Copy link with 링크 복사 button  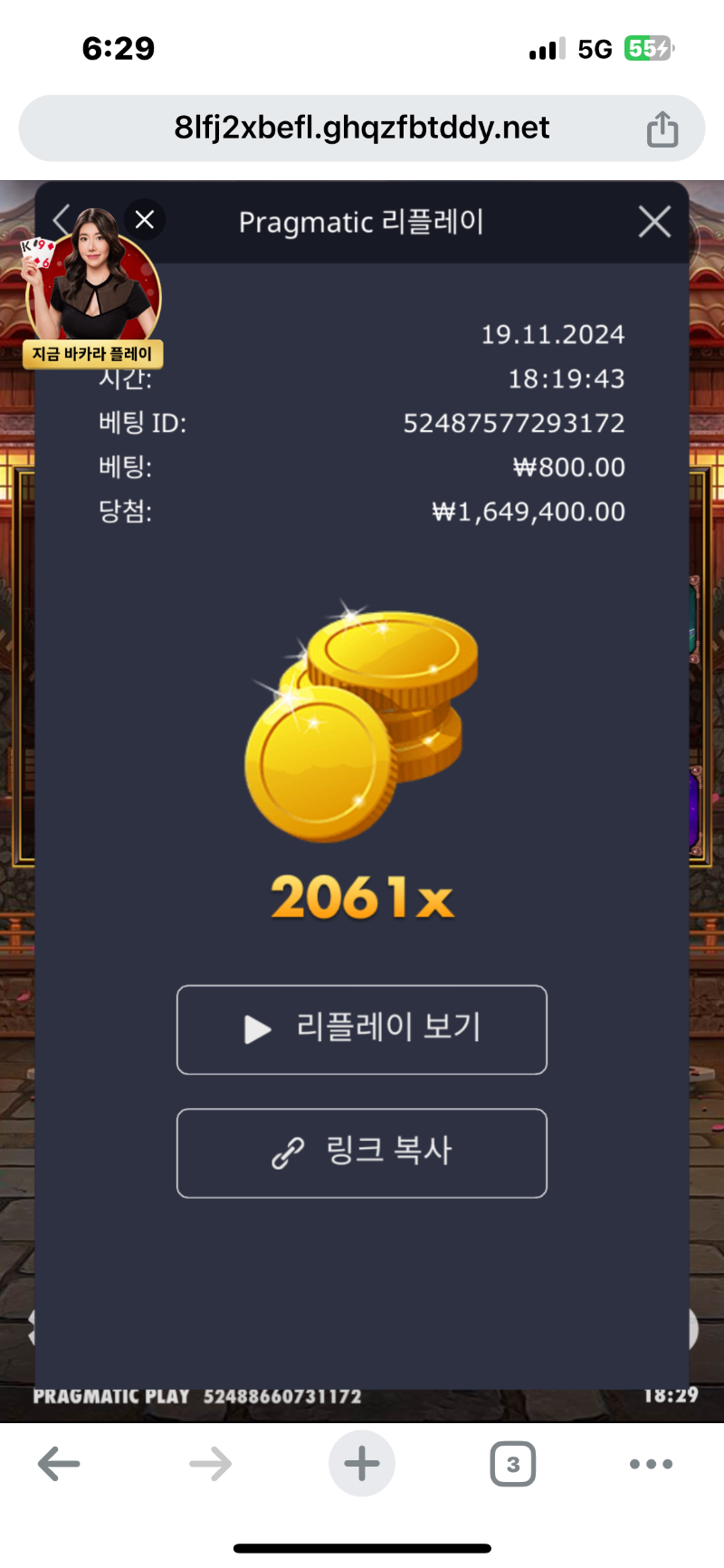(x=362, y=1152)
